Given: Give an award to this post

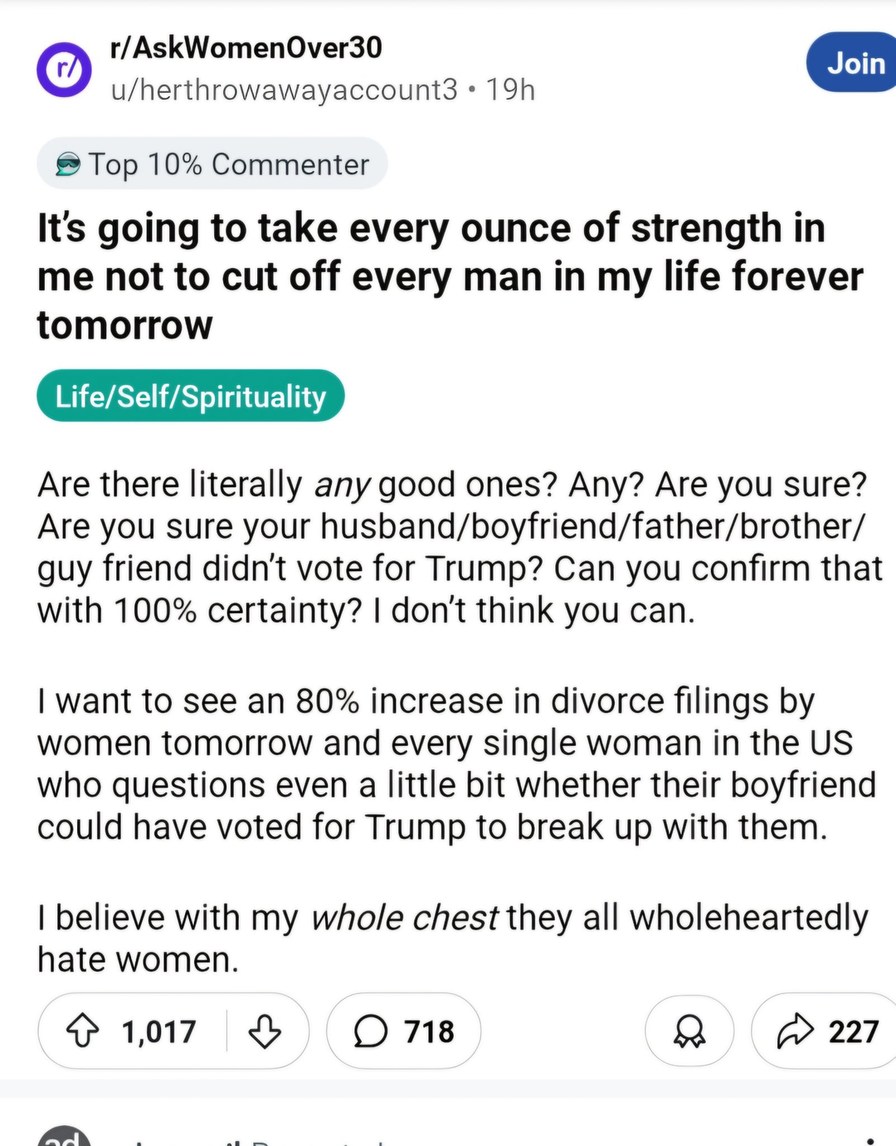Looking at the screenshot, I should 690,1031.
